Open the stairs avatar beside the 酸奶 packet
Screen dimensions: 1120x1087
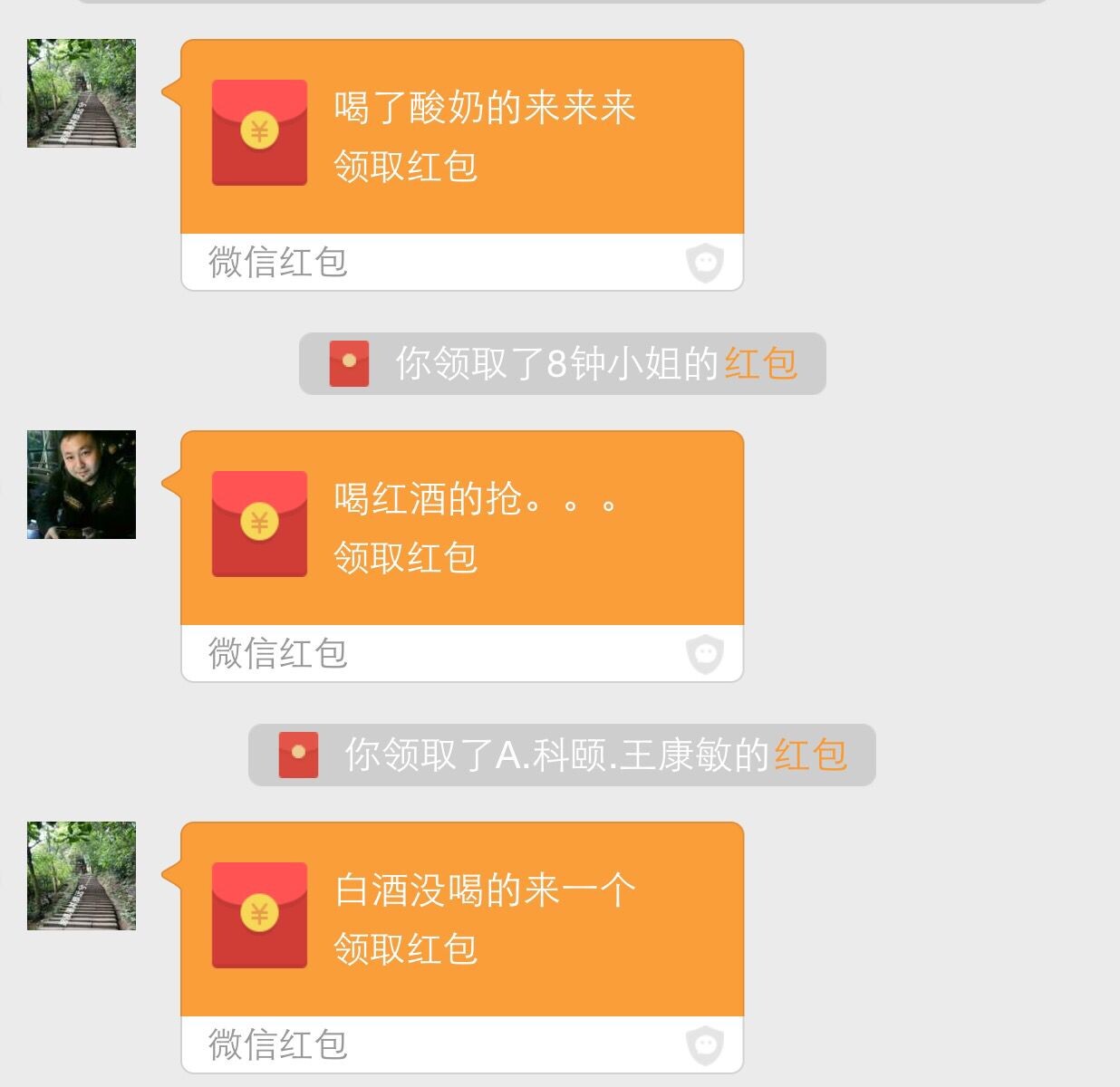pyautogui.click(x=82, y=93)
